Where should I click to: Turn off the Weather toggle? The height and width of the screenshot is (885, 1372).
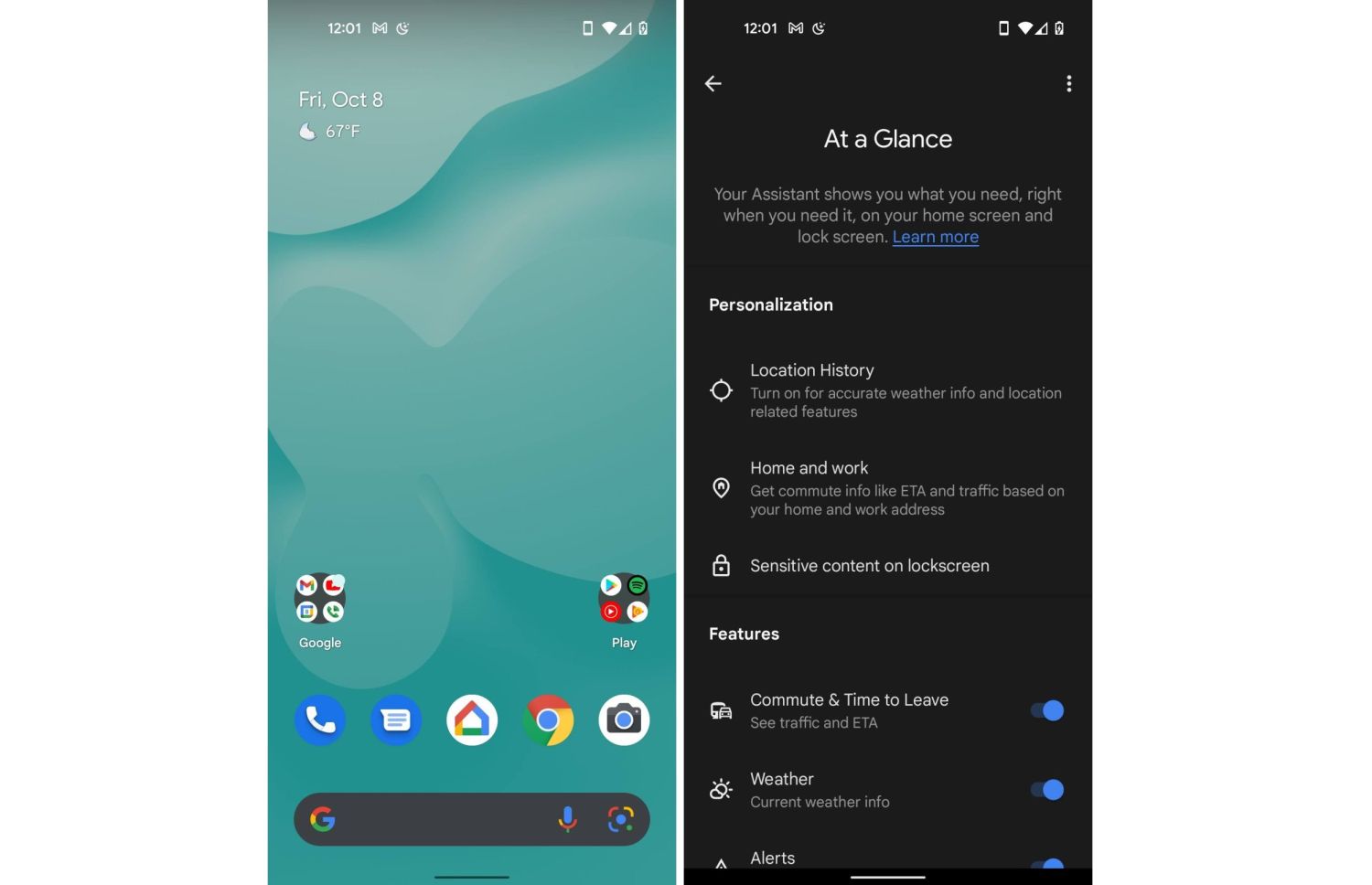(1046, 790)
